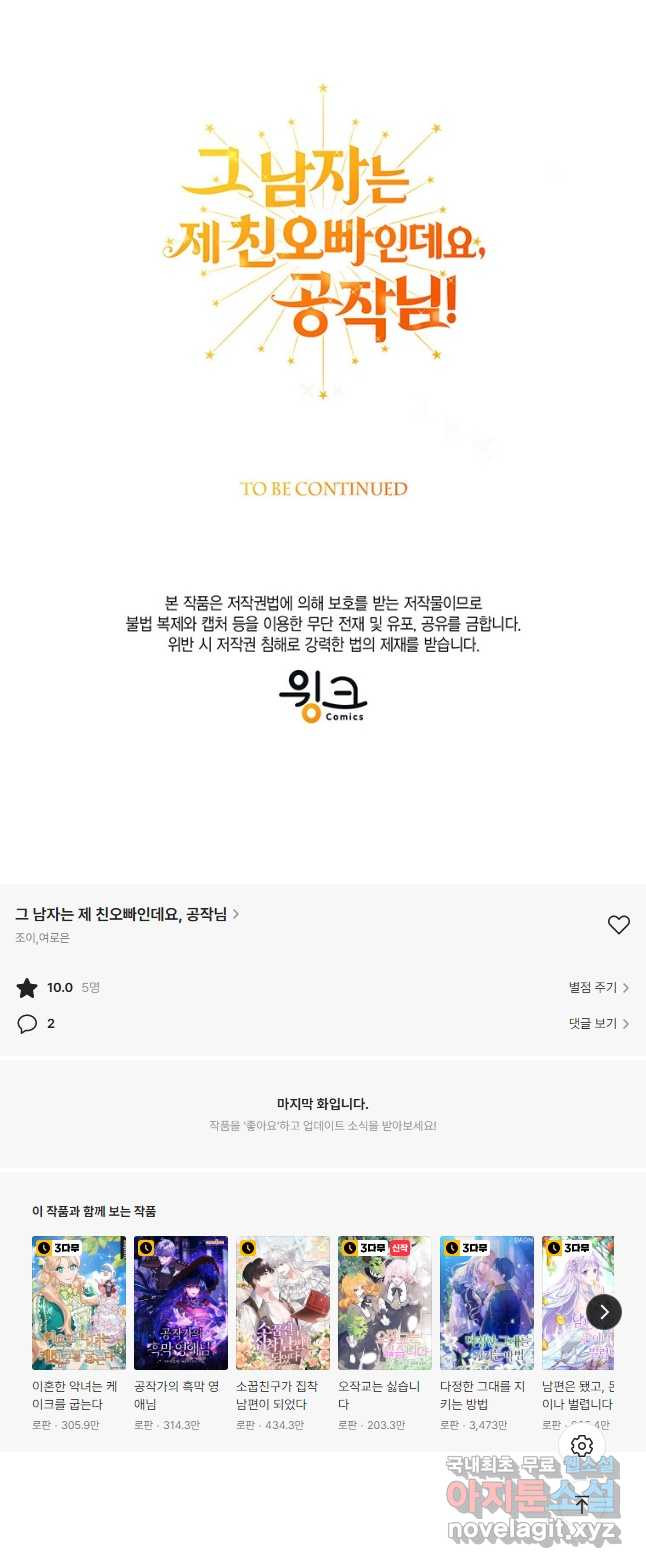Open the recommended title 이혼한 악녀는 케이크를 굽는다
This screenshot has width=646, height=1568.
tap(79, 1303)
